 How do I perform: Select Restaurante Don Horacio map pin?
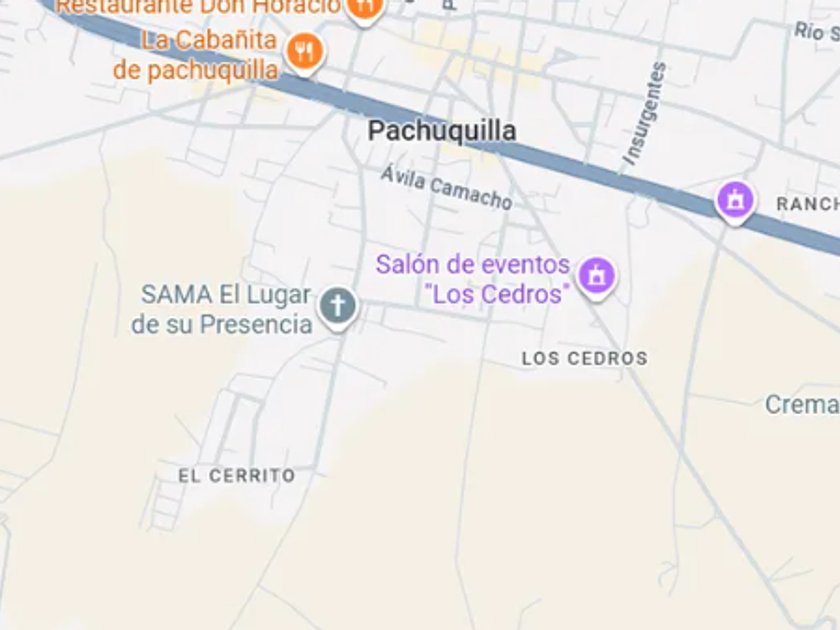pos(365,8)
